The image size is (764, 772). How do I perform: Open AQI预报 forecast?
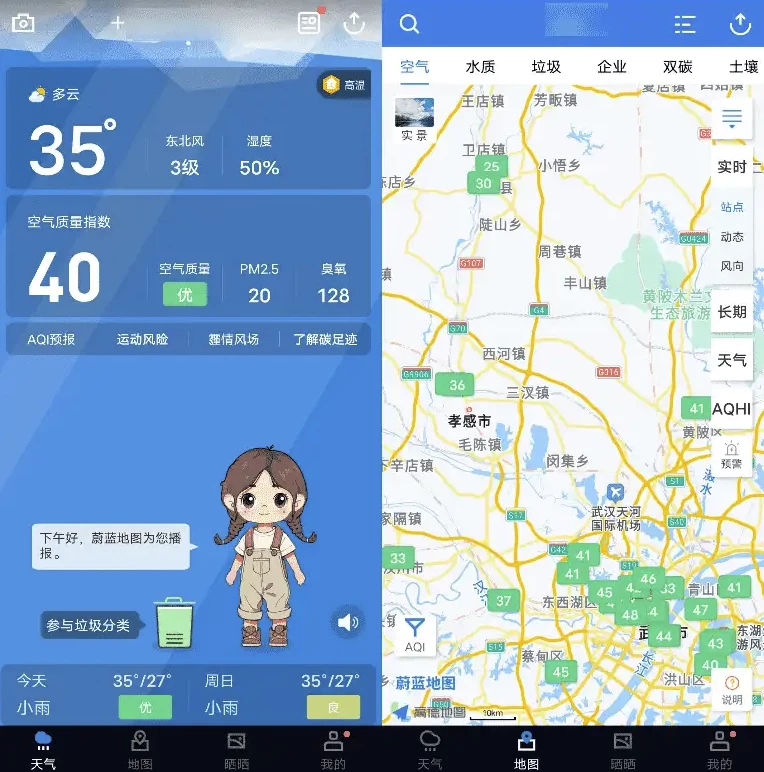tap(51, 339)
